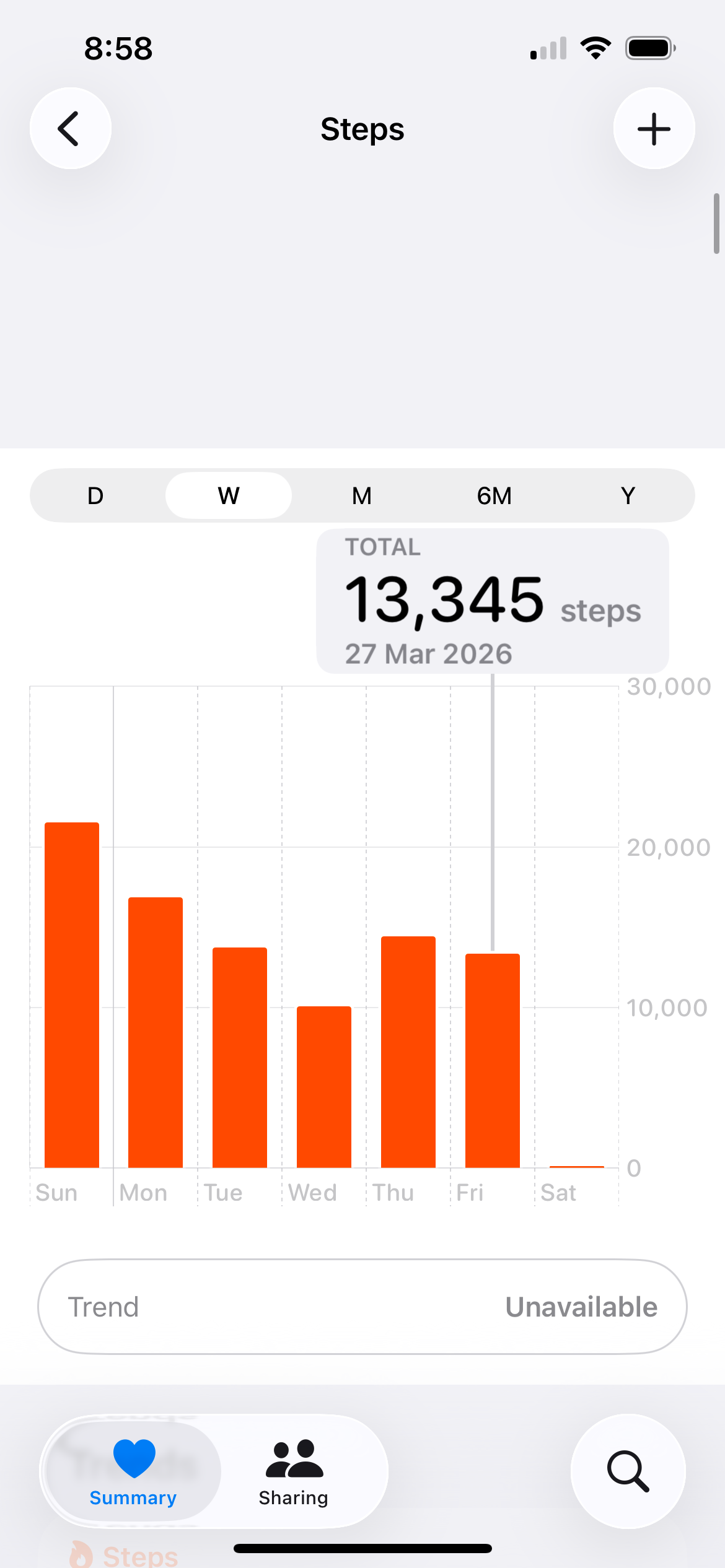Add step data with the plus button
The height and width of the screenshot is (1568, 725).
click(654, 128)
